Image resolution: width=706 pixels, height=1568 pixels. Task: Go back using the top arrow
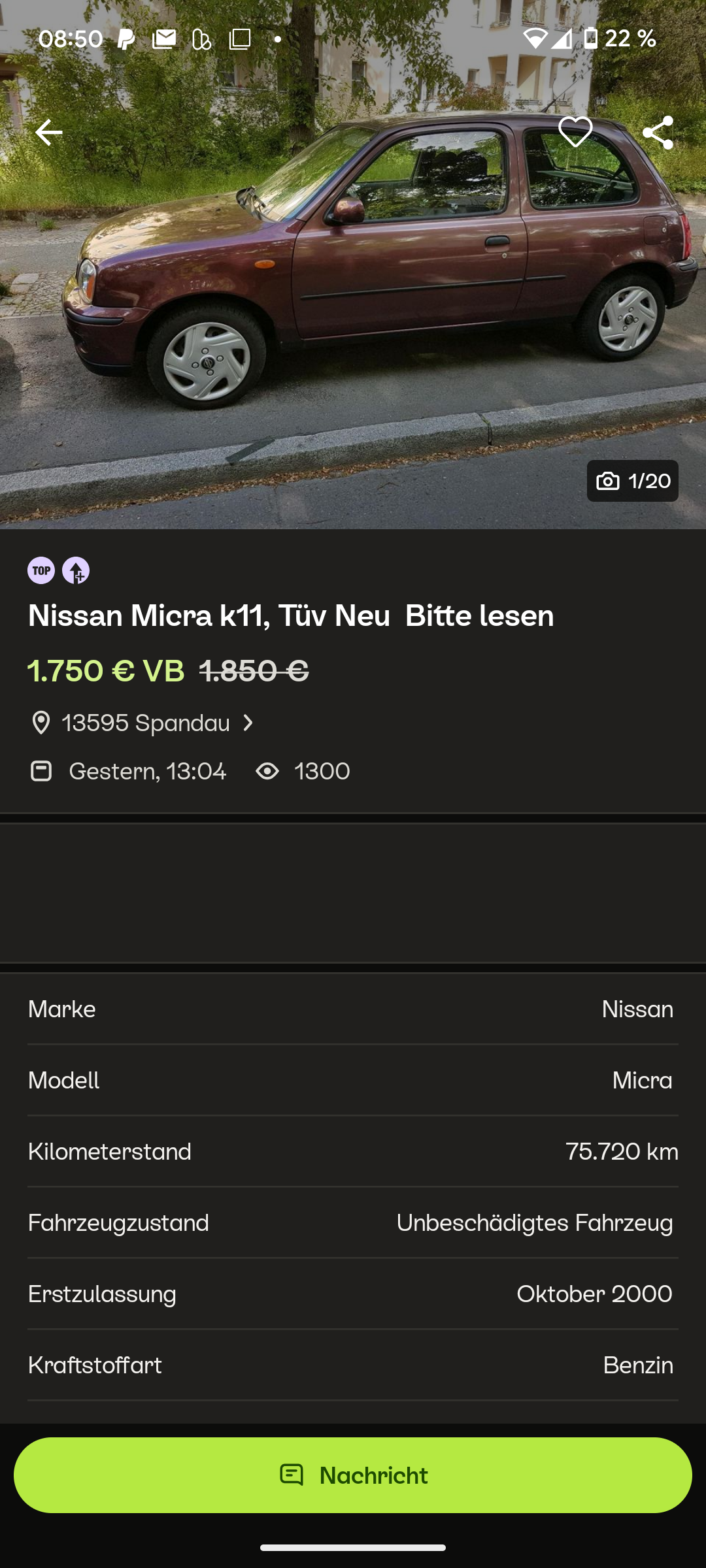pyautogui.click(x=48, y=133)
